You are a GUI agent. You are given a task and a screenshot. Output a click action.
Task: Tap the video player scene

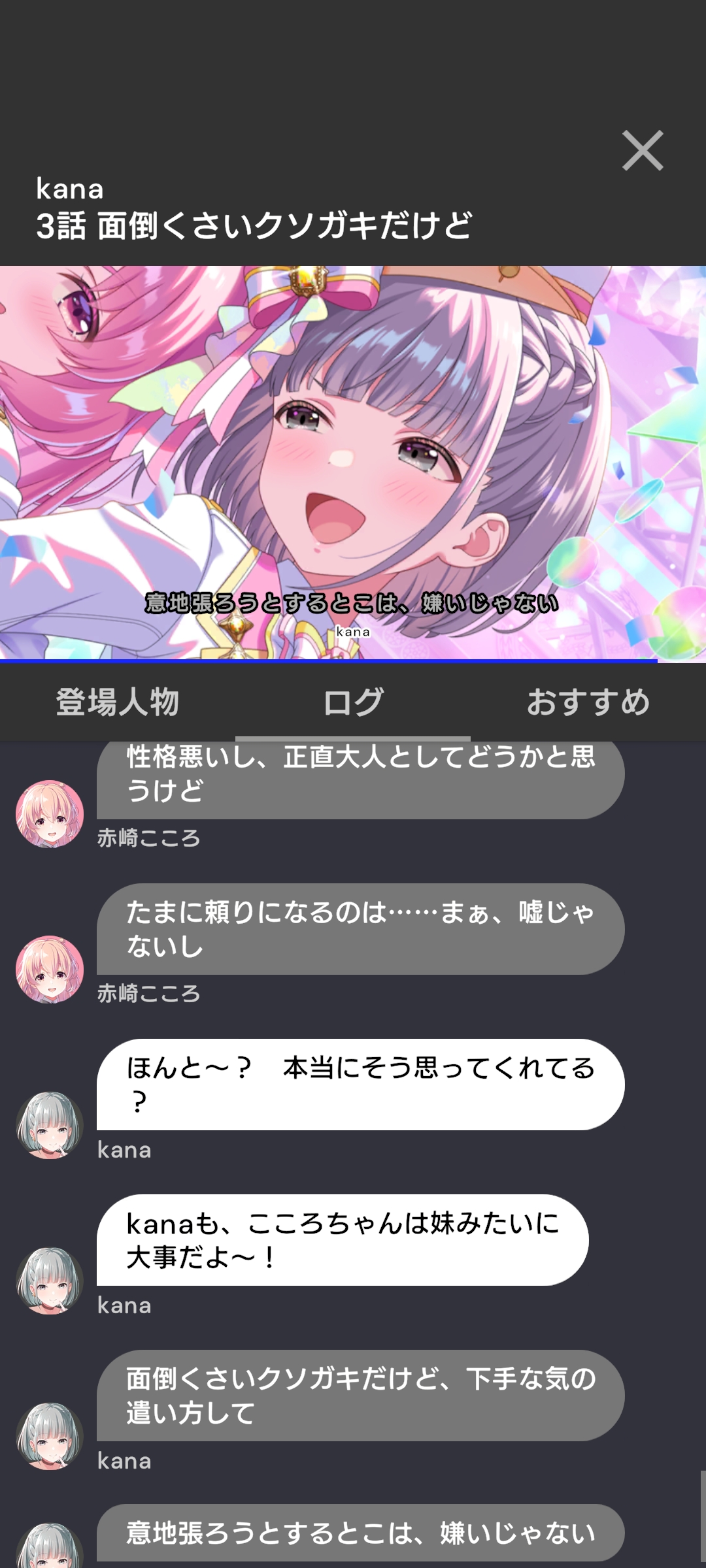click(x=353, y=463)
